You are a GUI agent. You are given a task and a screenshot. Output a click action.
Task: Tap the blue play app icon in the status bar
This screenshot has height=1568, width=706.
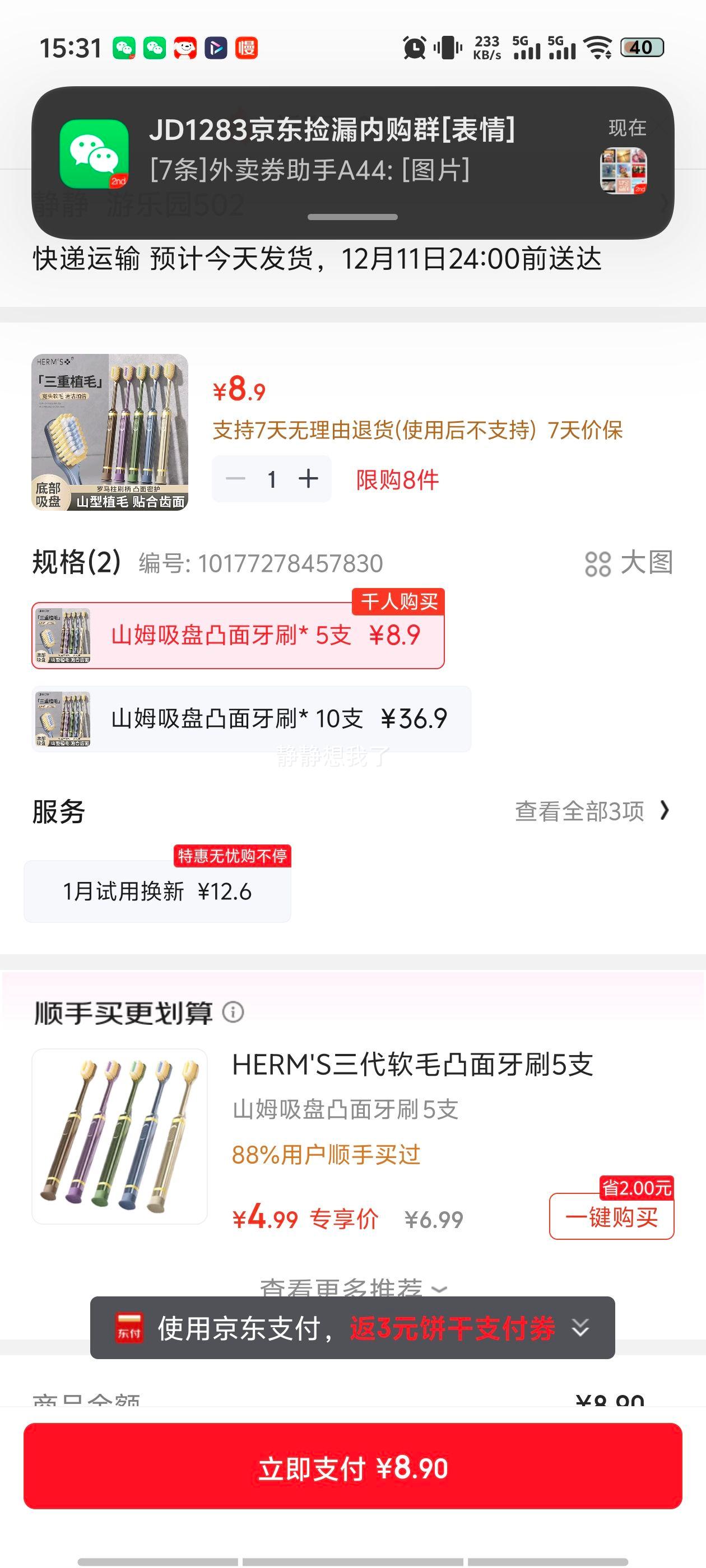216,48
